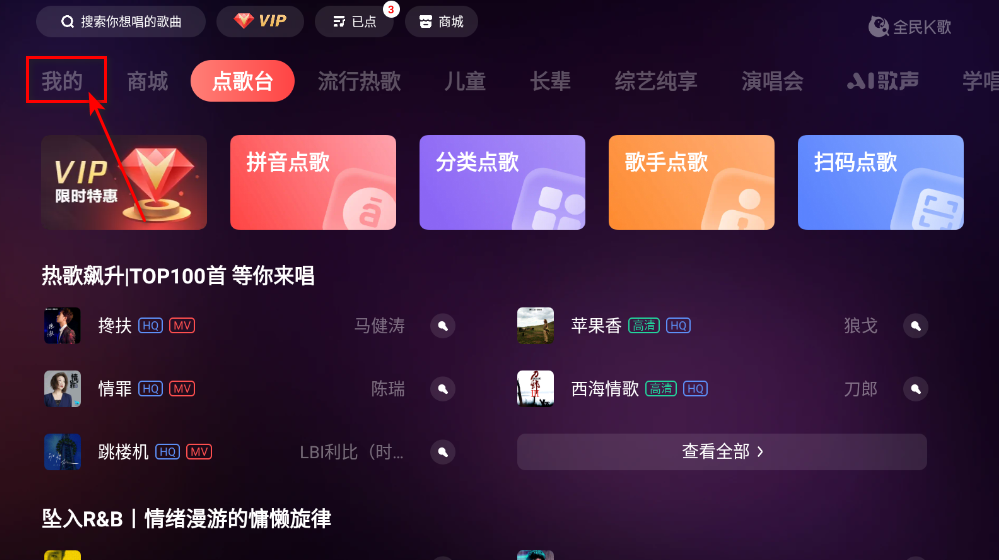Open 商城 from the top bar
The width and height of the screenshot is (999, 560).
[x=441, y=21]
